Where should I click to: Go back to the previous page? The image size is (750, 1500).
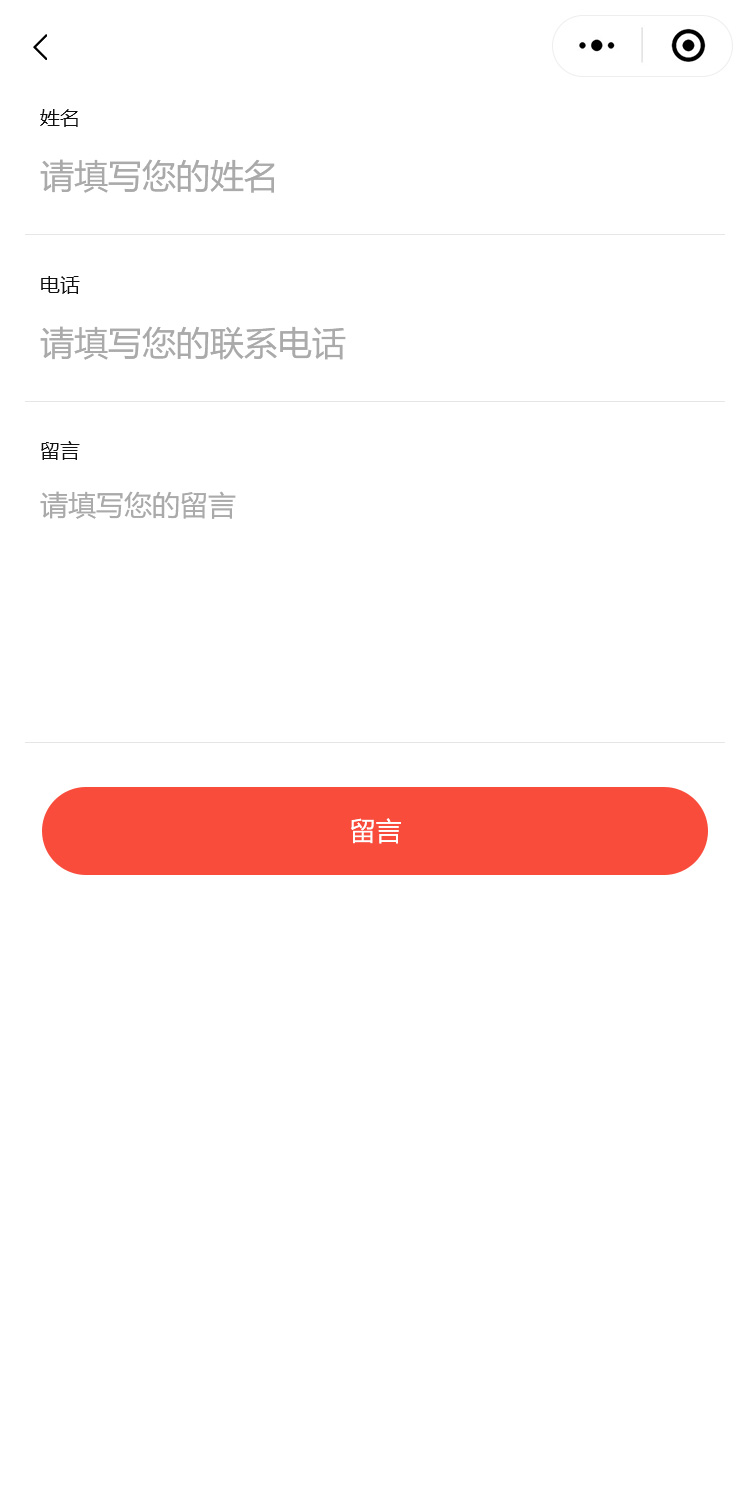coord(40,47)
